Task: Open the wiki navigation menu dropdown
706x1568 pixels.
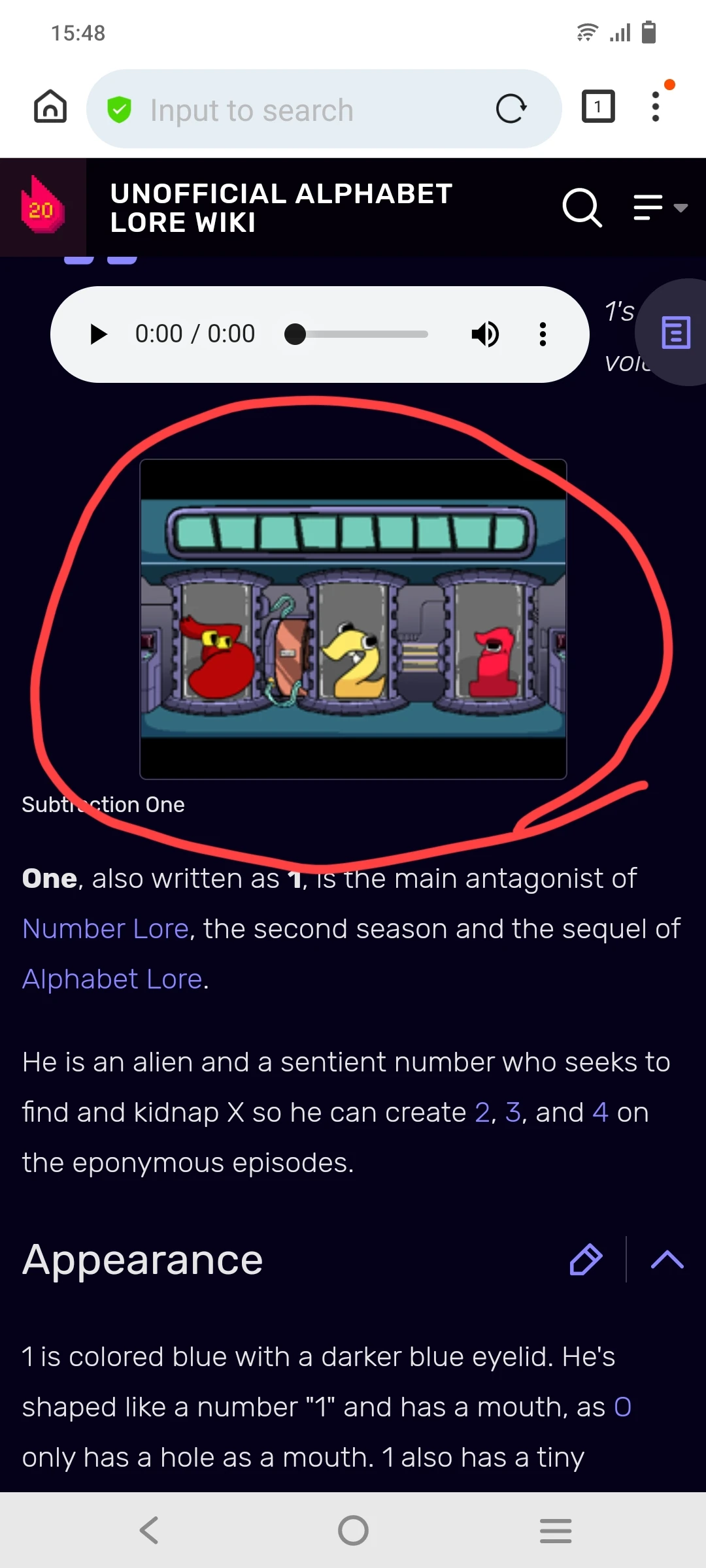Action: click(x=660, y=208)
